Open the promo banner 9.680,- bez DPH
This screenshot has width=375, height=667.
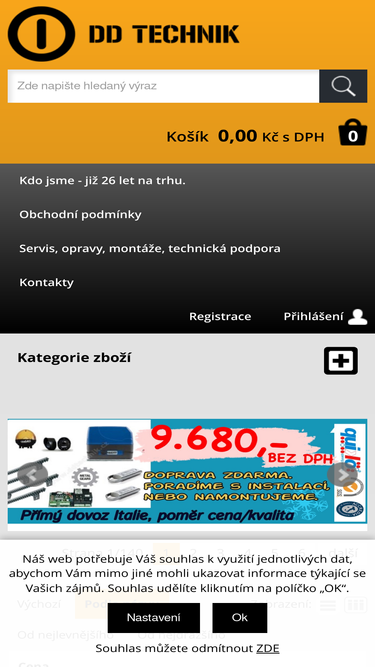188,475
